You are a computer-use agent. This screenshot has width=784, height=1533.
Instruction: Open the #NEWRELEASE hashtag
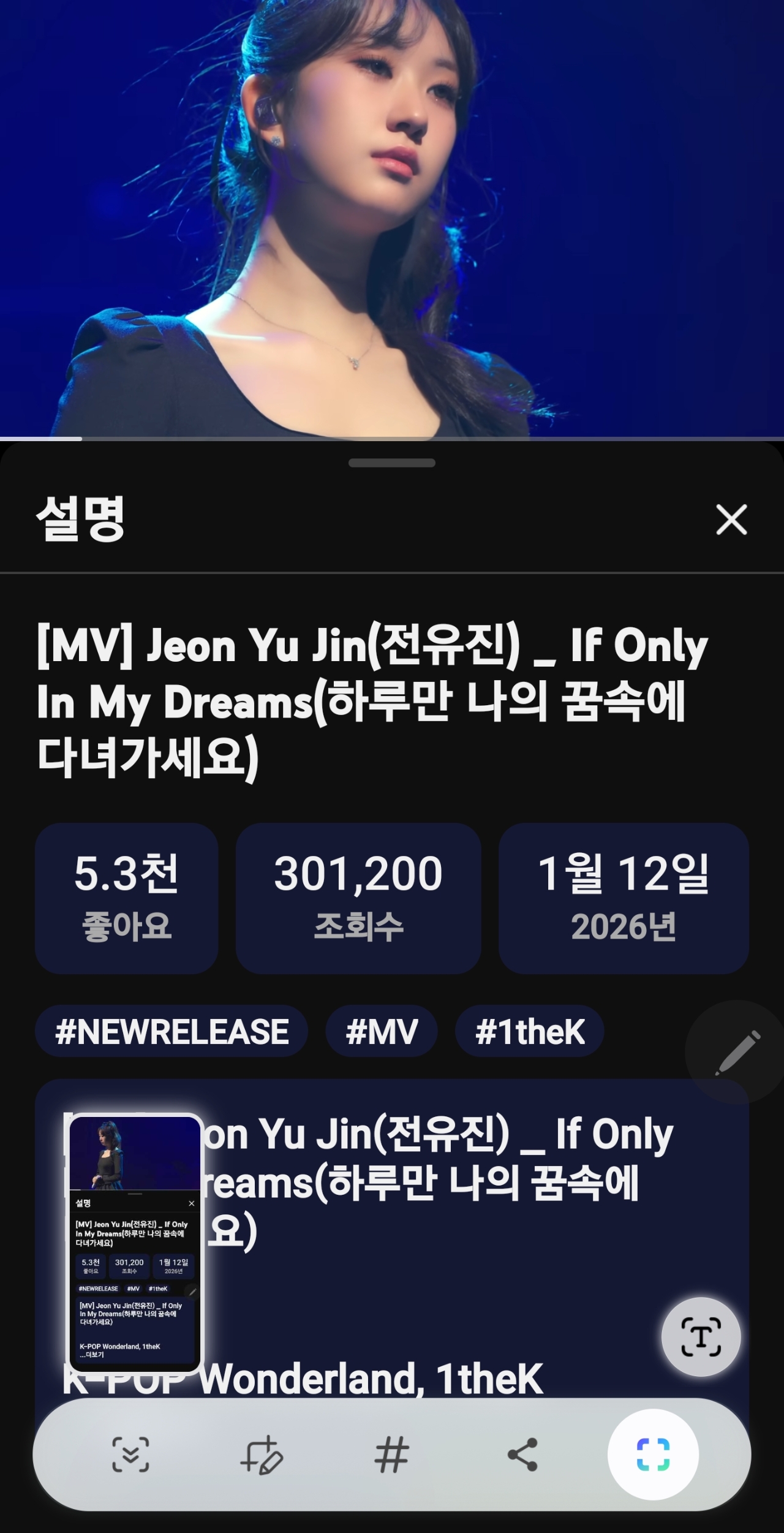(171, 1032)
